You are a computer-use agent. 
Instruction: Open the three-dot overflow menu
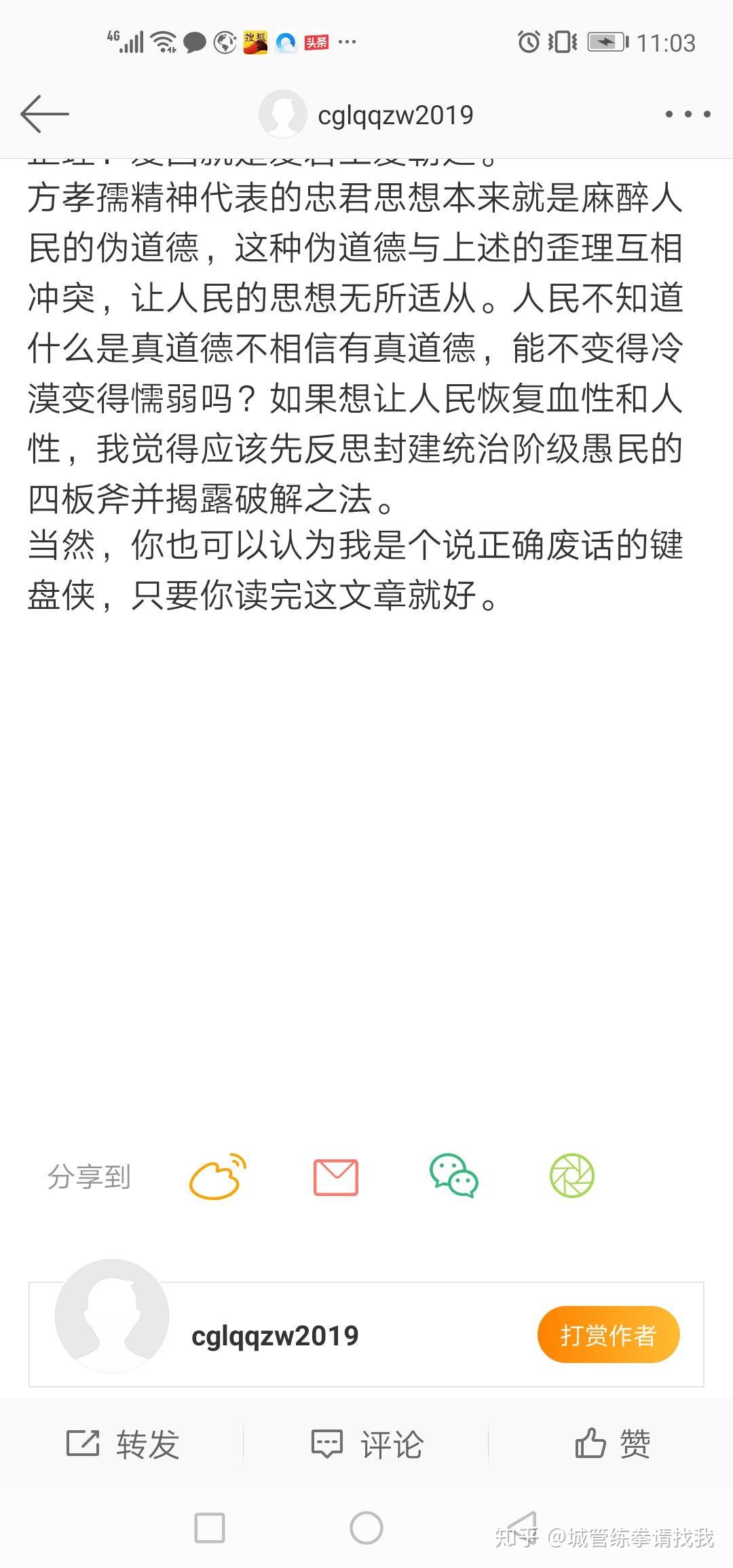tap(688, 114)
